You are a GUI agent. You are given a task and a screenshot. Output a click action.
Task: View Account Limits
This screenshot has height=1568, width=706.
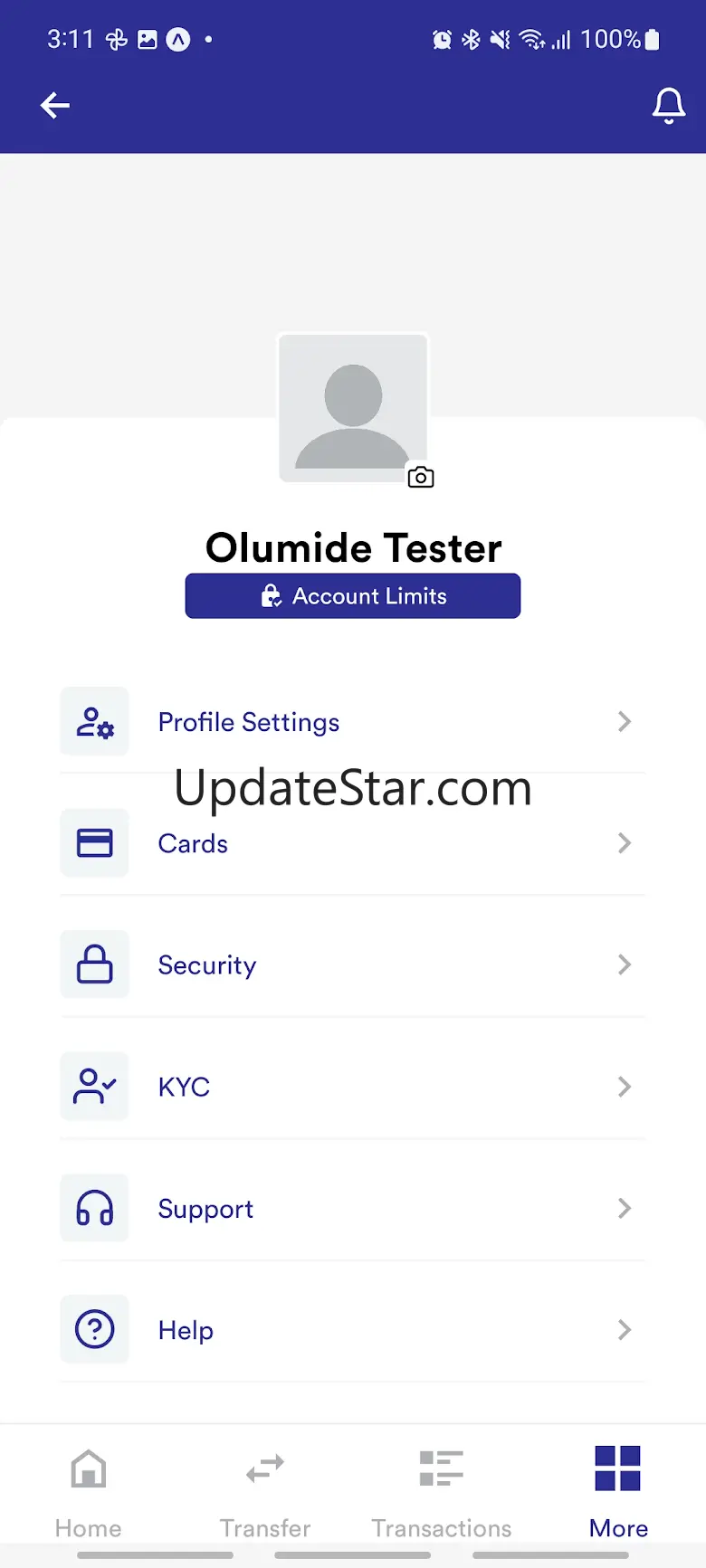pos(353,596)
